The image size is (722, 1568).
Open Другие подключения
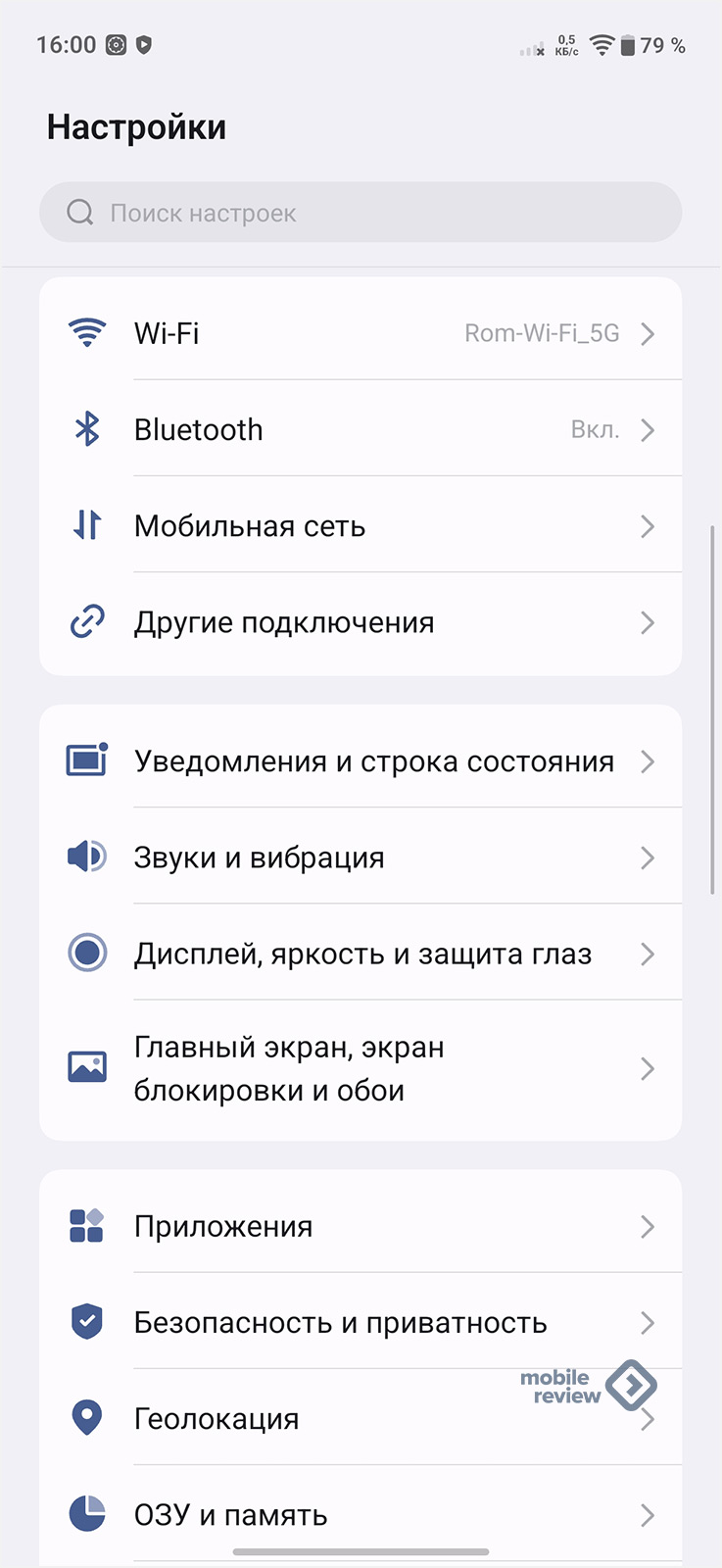click(x=360, y=622)
